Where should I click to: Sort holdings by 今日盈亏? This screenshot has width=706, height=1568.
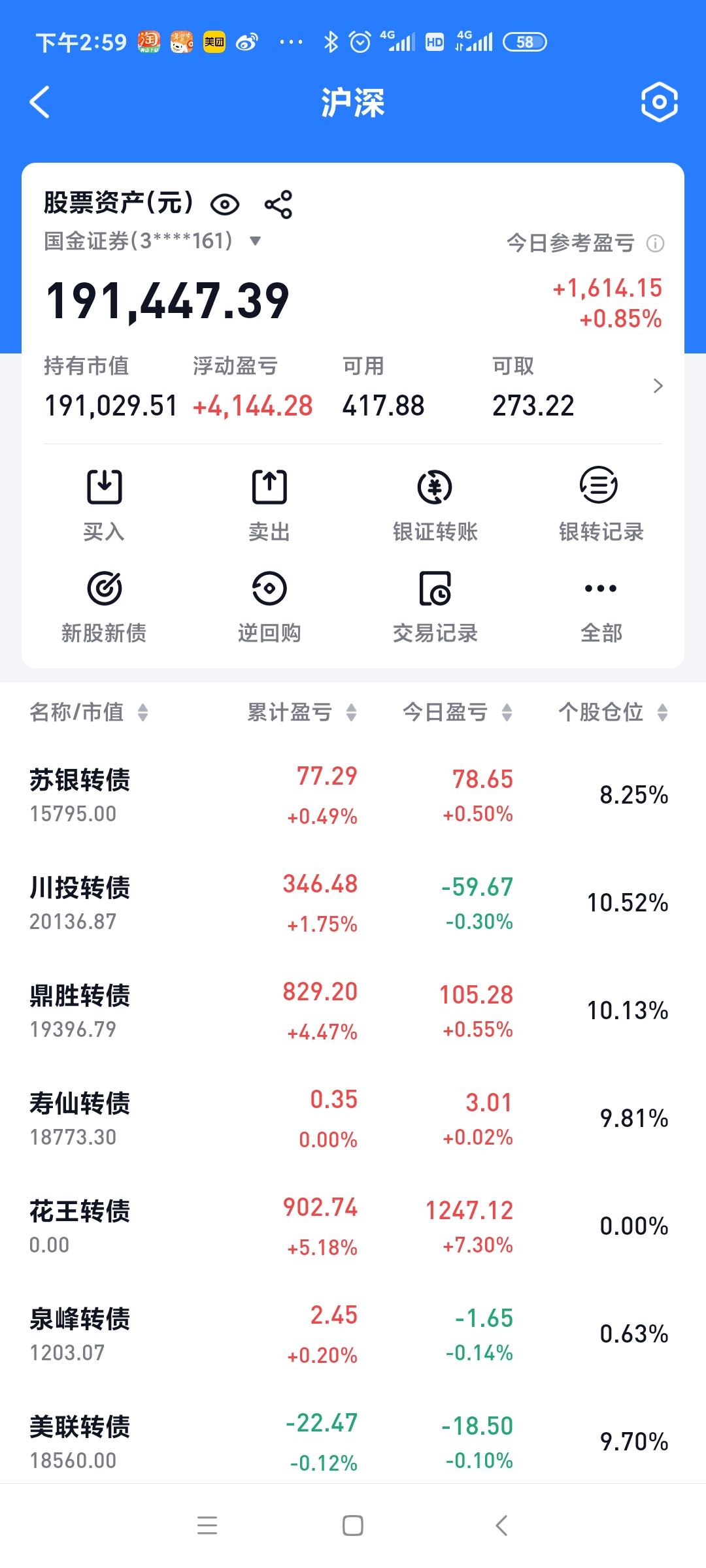pos(456,712)
